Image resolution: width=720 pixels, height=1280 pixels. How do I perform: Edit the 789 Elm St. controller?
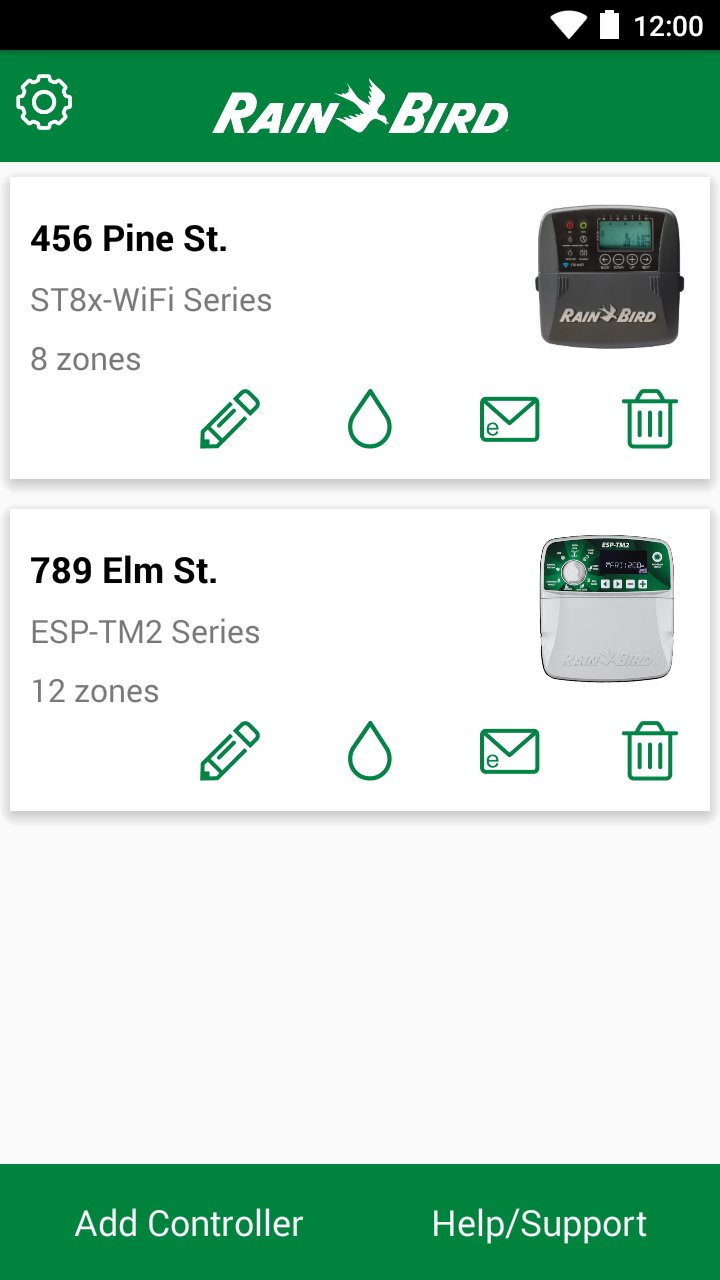(230, 751)
